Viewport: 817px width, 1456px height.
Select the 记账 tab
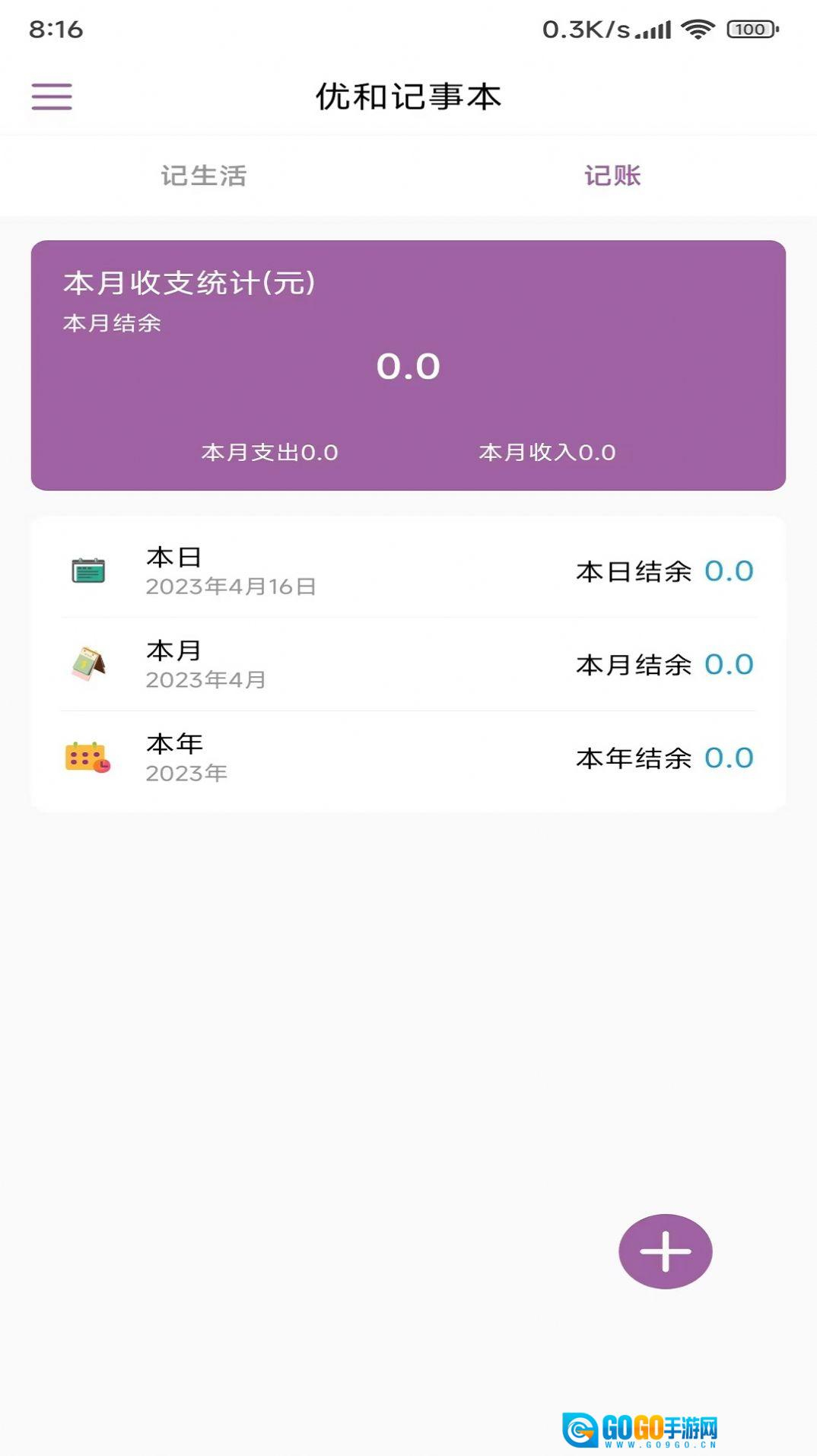coord(612,176)
